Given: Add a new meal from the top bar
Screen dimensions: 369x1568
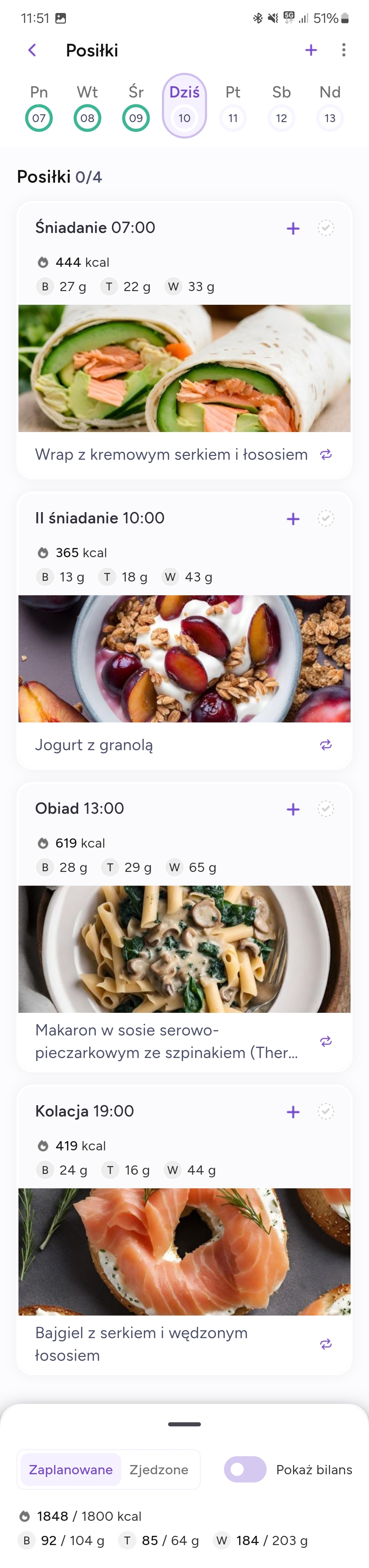Looking at the screenshot, I should [311, 51].
